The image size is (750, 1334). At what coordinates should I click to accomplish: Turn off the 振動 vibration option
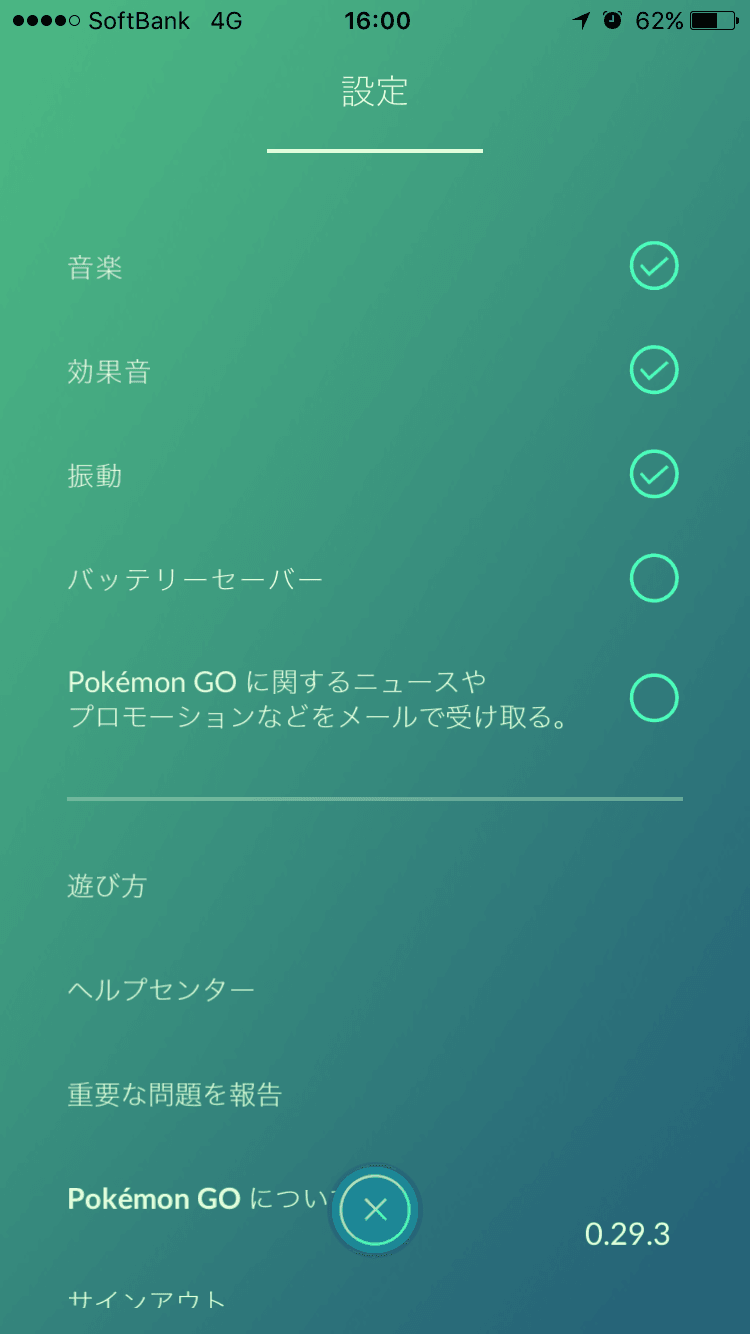654,475
